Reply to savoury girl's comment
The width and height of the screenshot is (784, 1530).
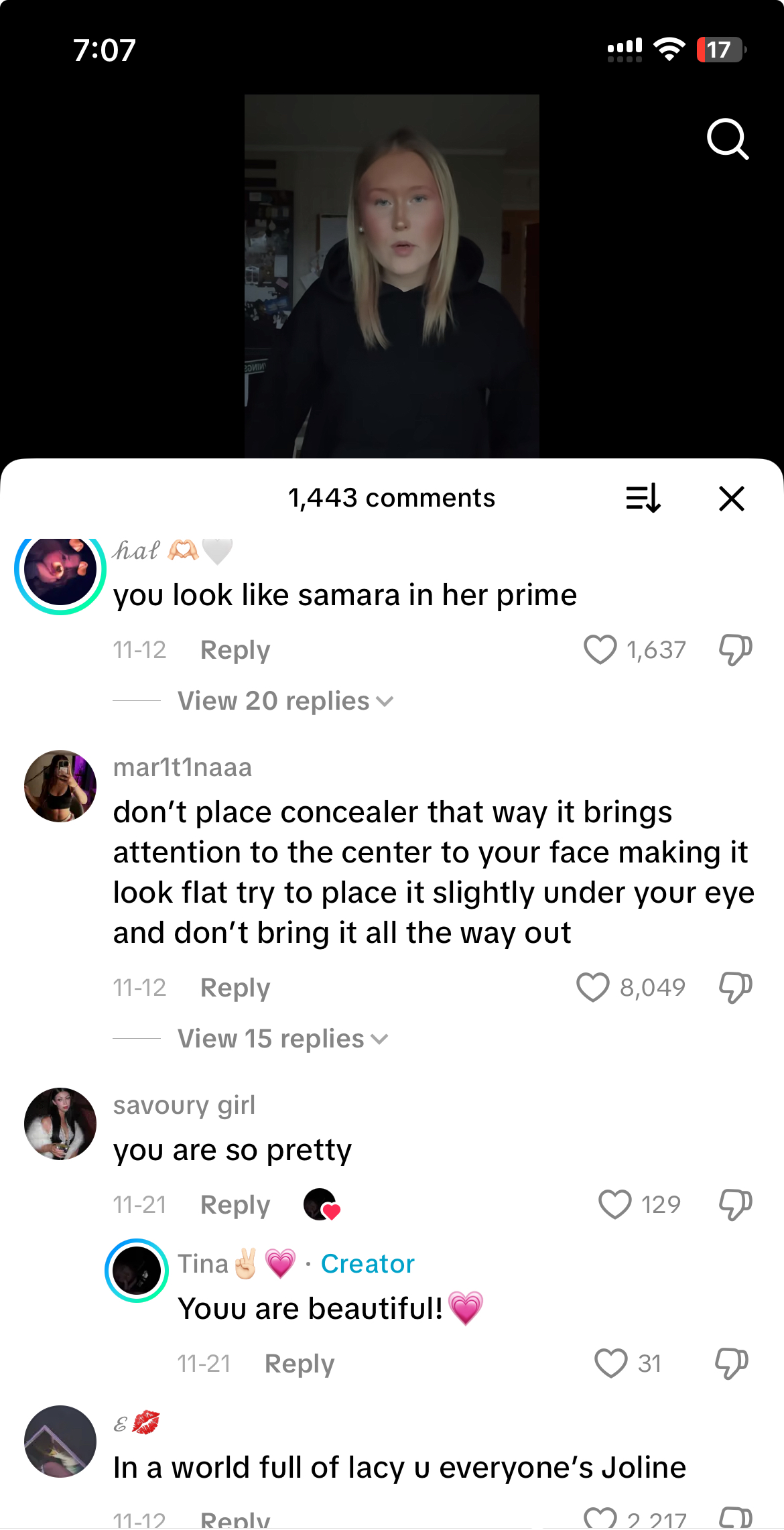[x=235, y=1205]
